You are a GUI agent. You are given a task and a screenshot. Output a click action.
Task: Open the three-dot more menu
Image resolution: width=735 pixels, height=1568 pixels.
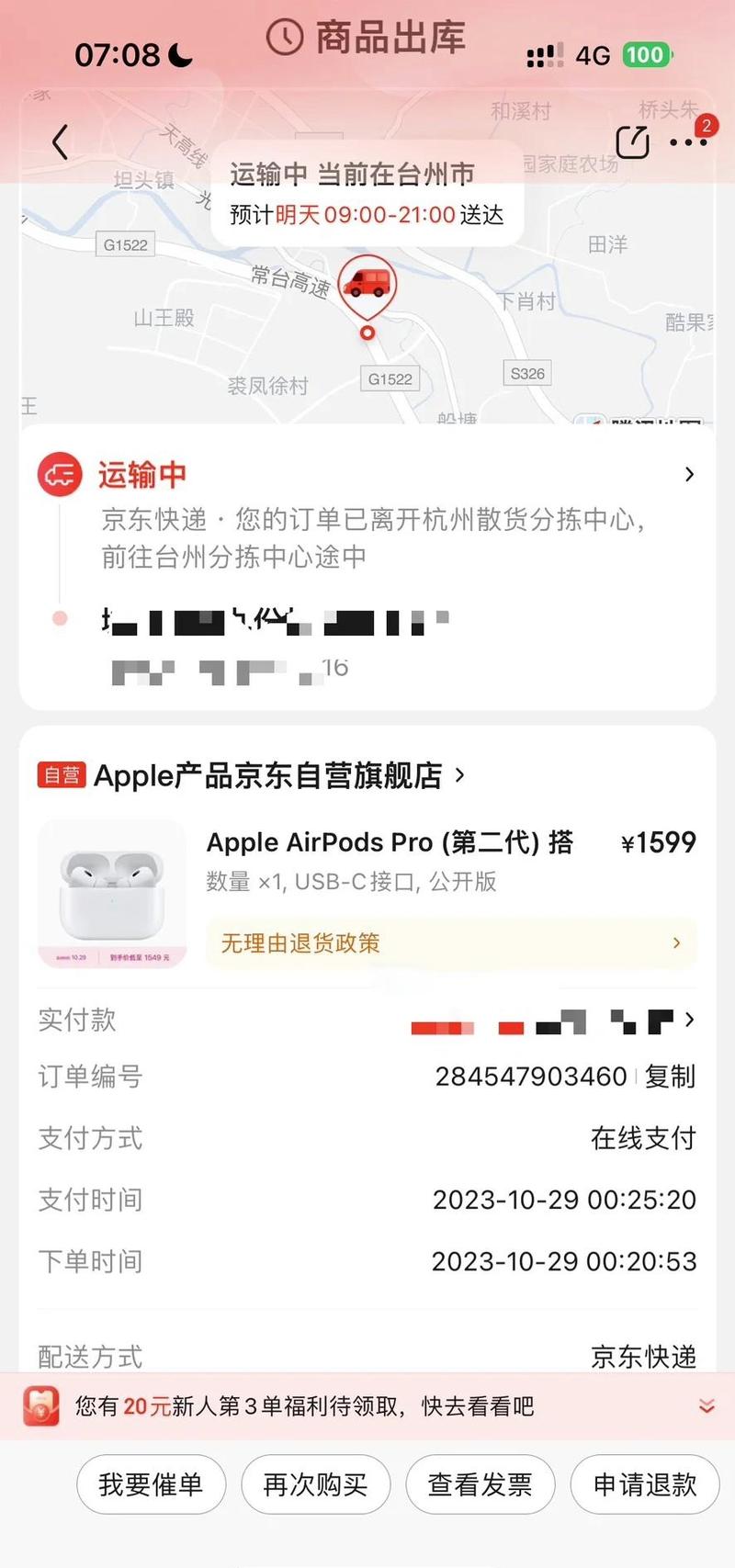coord(688,142)
